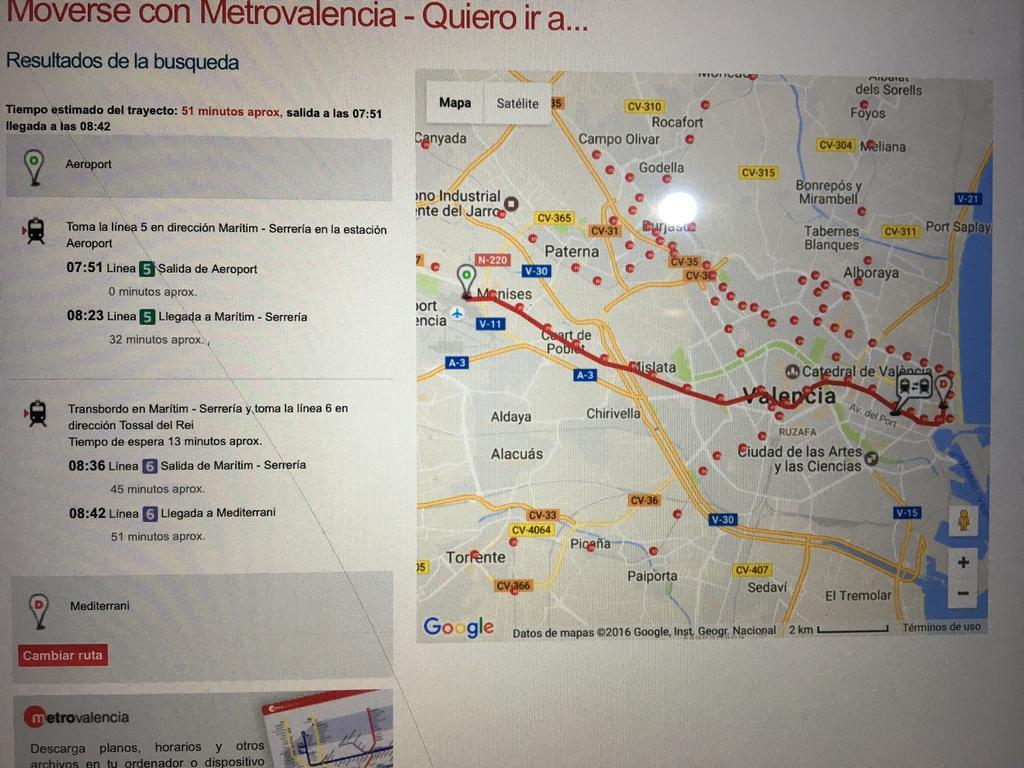The image size is (1024, 768).
Task: Open the Metrovalencia downloads banner
Action: point(202,730)
